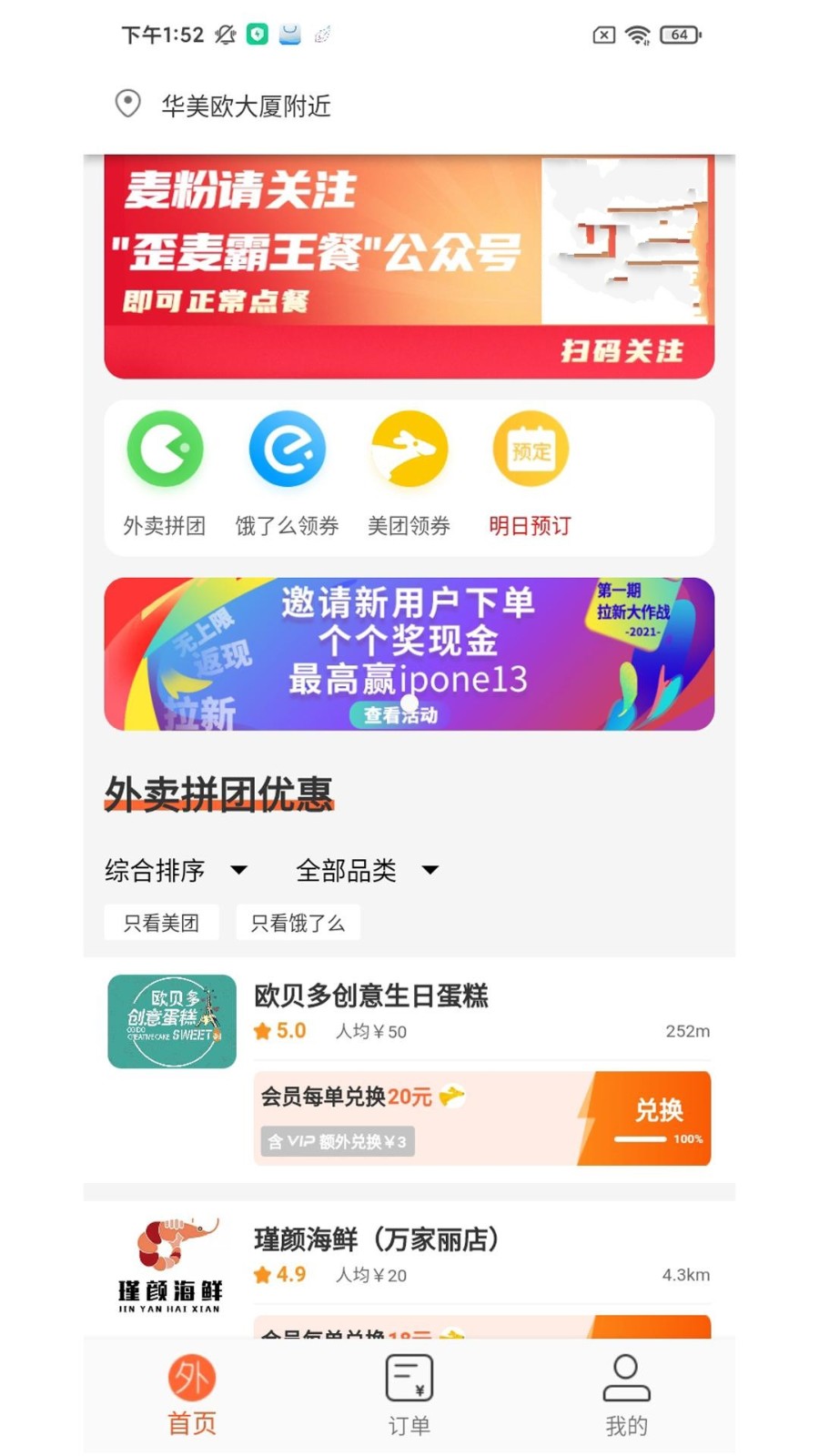
Task: Tap the 明日预订 calendar icon
Action: coord(531,449)
